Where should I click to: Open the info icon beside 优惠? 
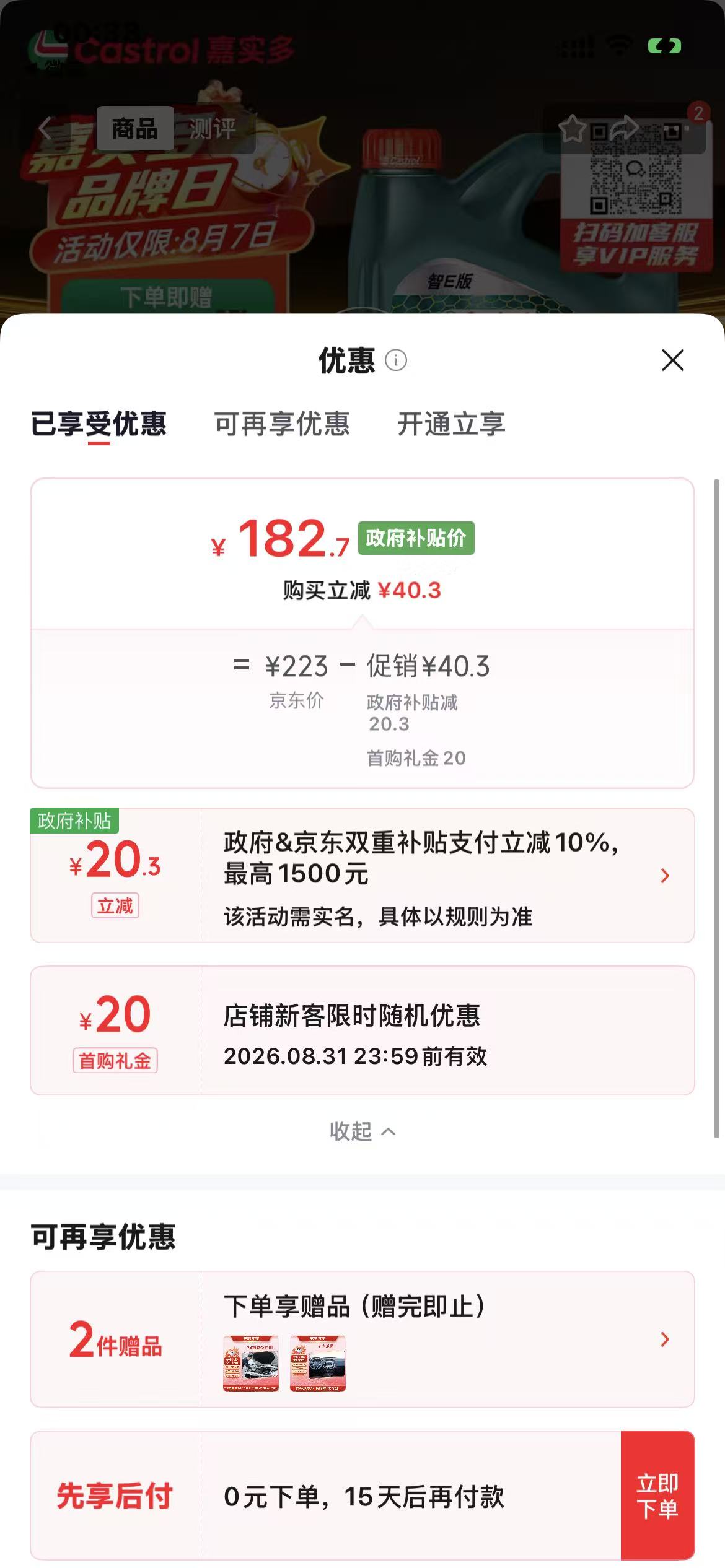coord(396,360)
